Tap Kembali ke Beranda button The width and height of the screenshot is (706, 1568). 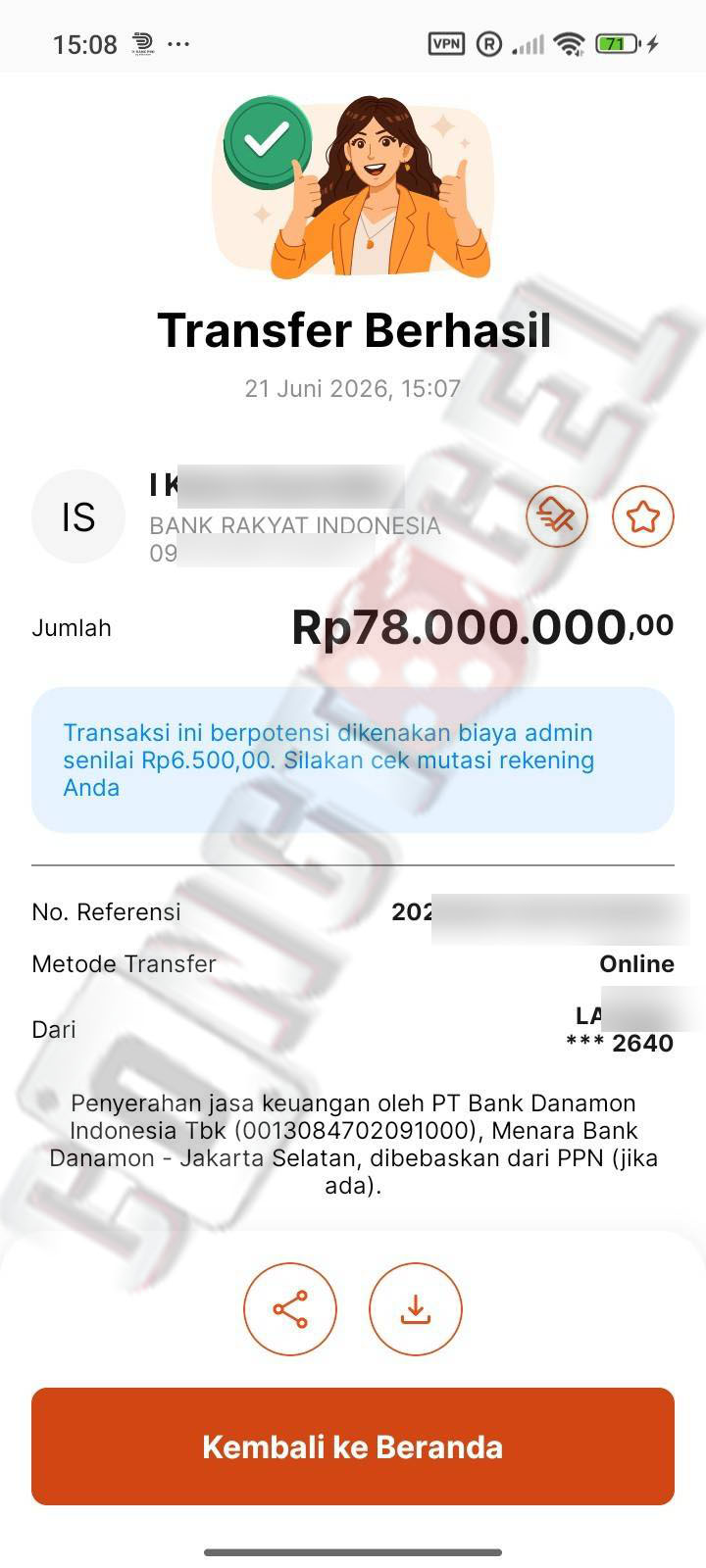(x=353, y=1446)
